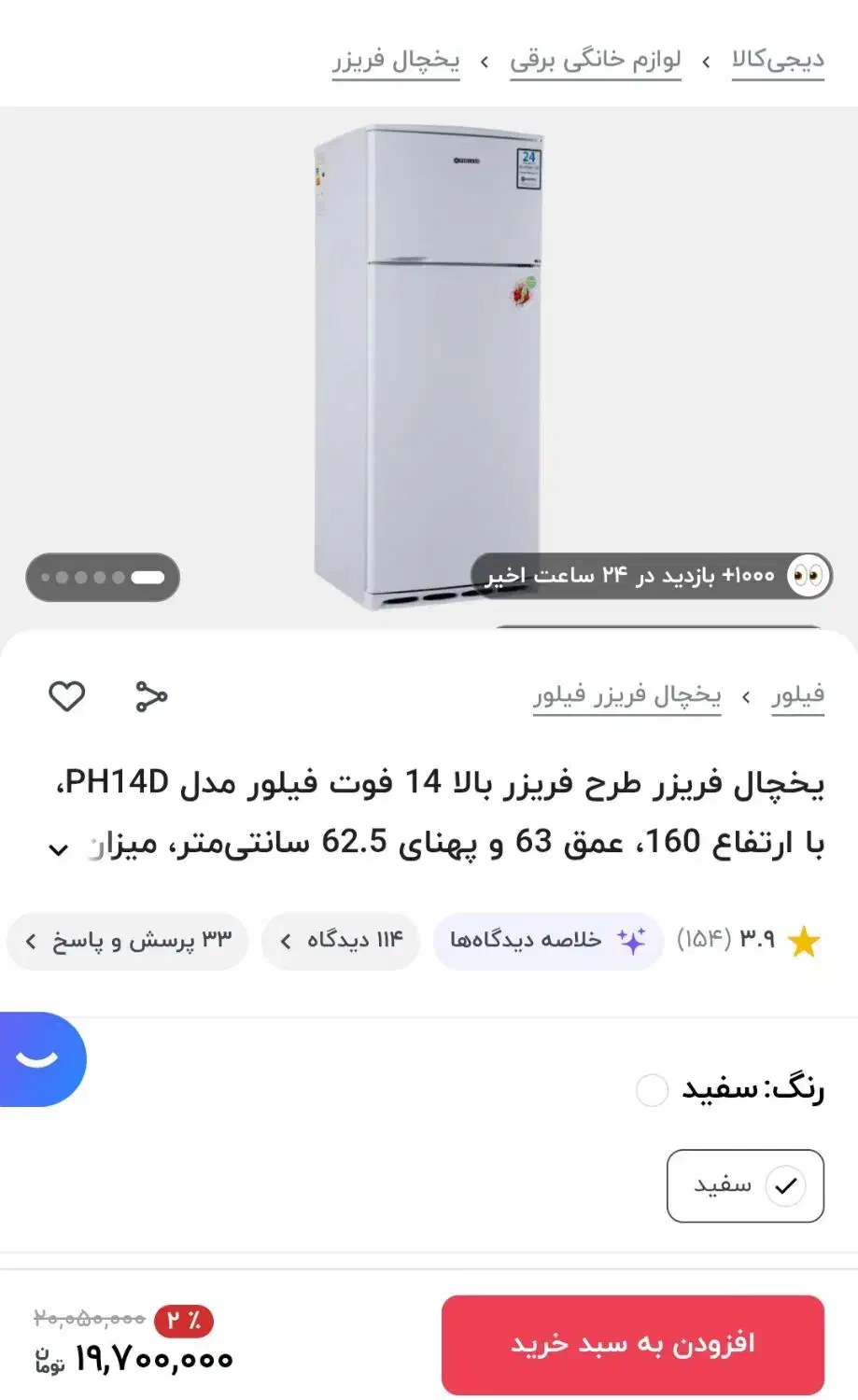The height and width of the screenshot is (1400, 858).
Task: Share this product using the share icon
Action: click(149, 695)
